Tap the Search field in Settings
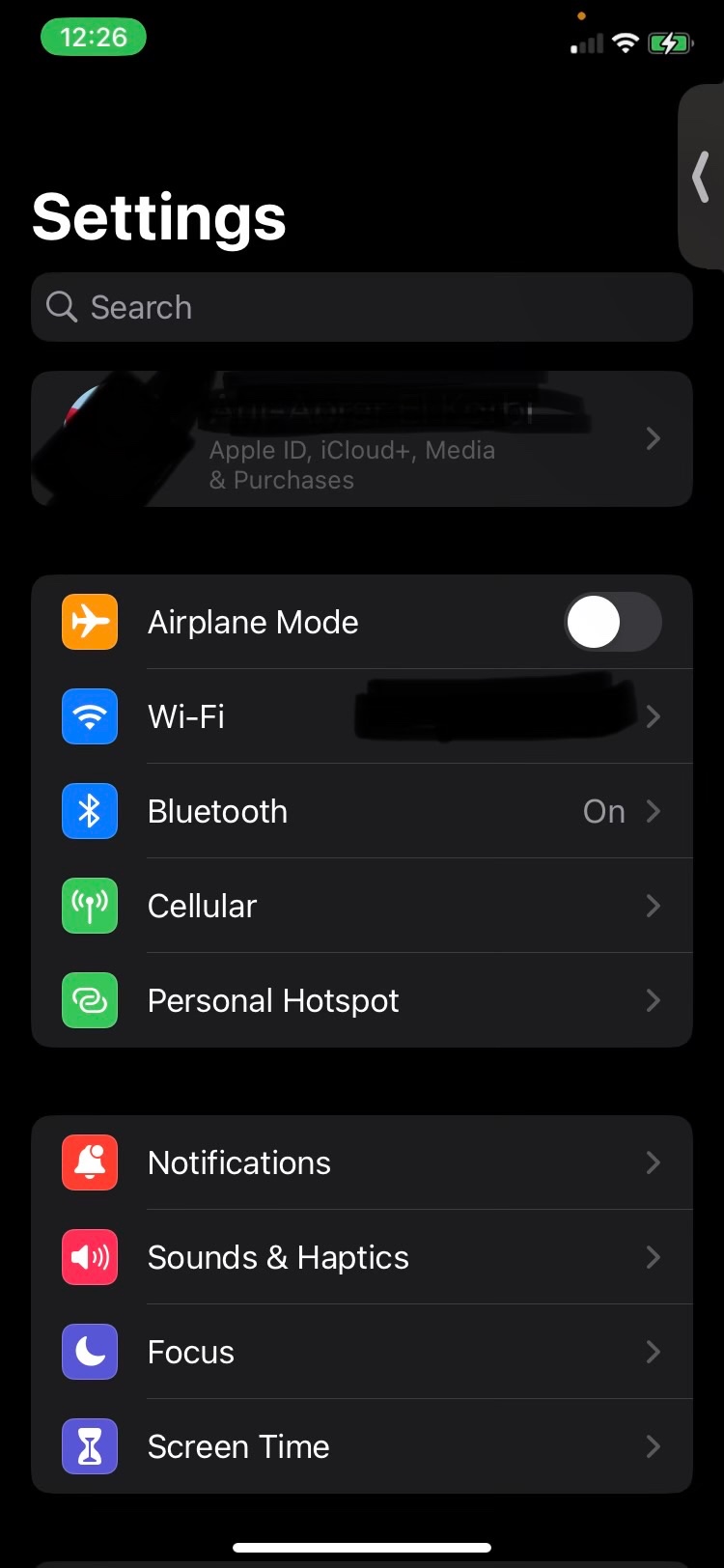The width and height of the screenshot is (724, 1568). [x=362, y=307]
